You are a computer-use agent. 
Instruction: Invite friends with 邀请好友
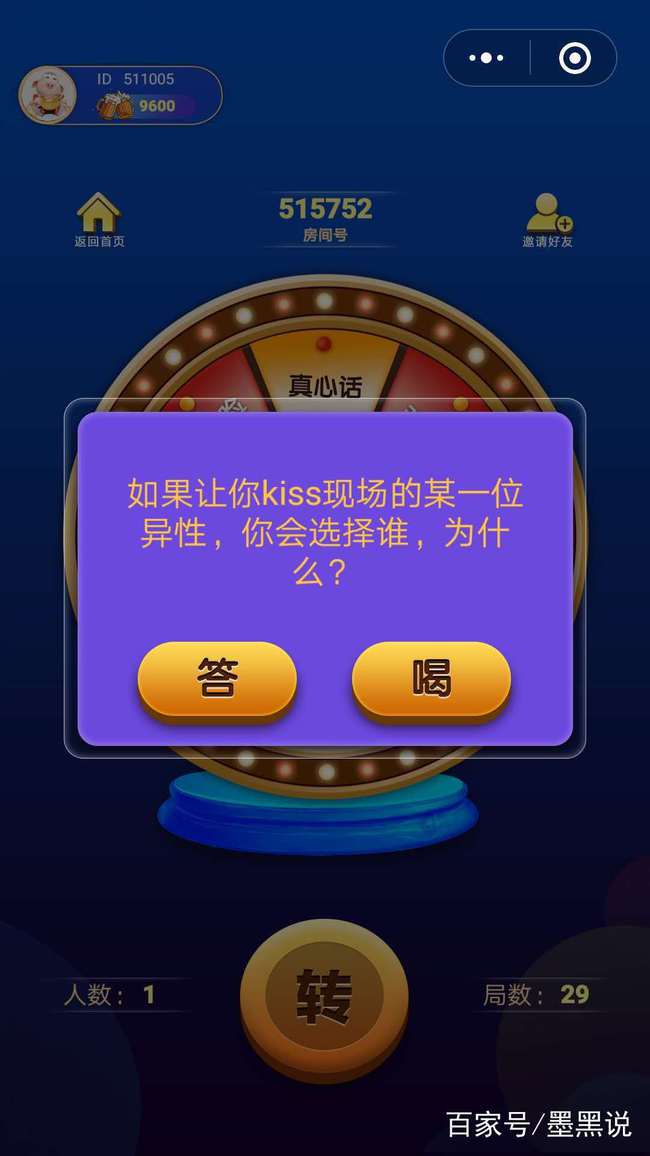click(x=547, y=219)
